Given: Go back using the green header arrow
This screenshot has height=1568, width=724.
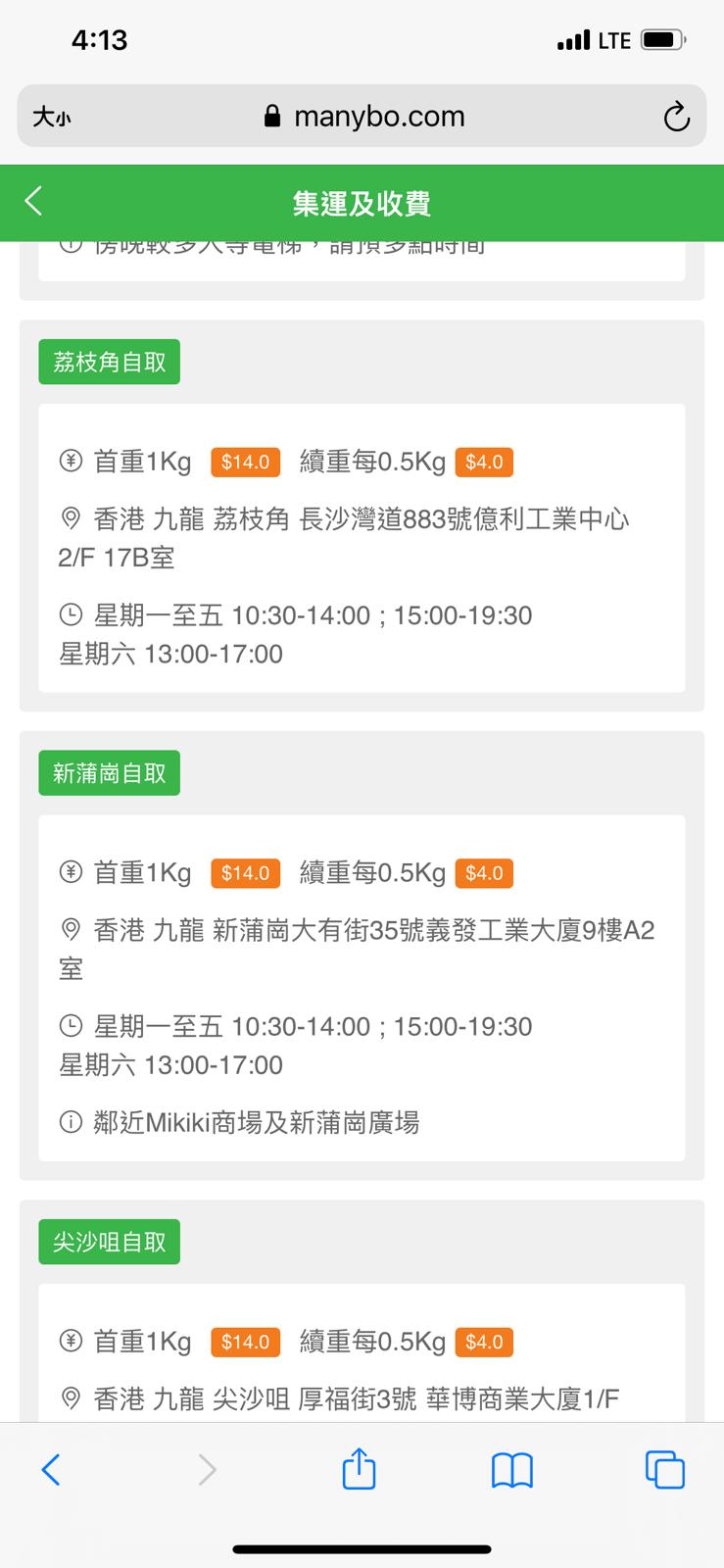Looking at the screenshot, I should (x=34, y=202).
